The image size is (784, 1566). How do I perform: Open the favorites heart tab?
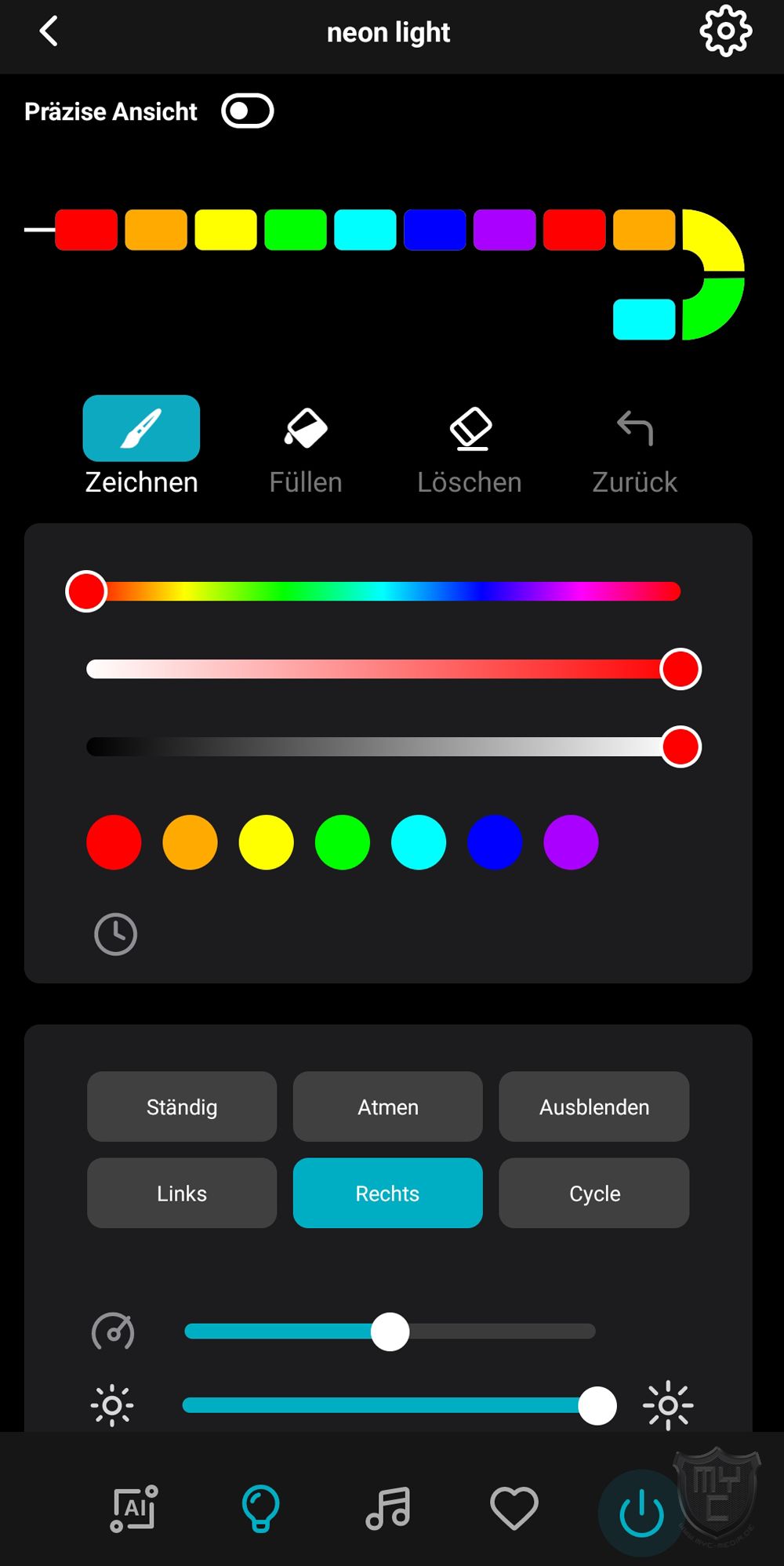point(514,1508)
